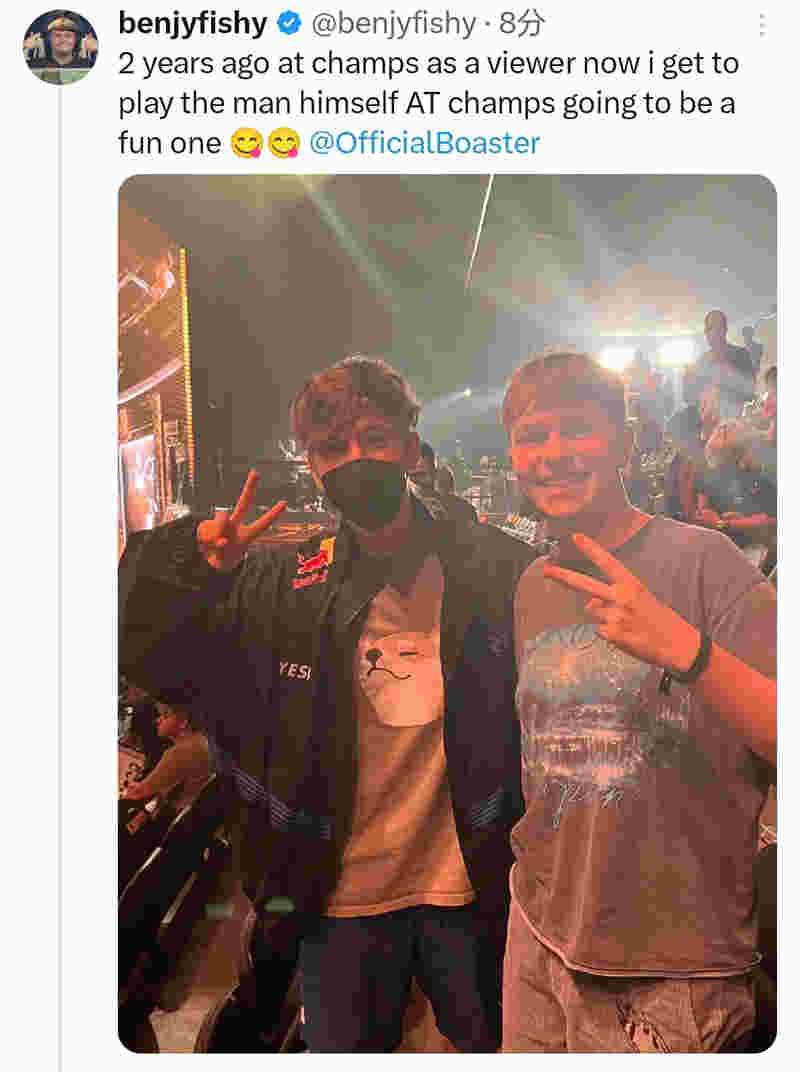Screen dimensions: 800x1072
Task: View the attached photo full screen
Action: (x=447, y=612)
